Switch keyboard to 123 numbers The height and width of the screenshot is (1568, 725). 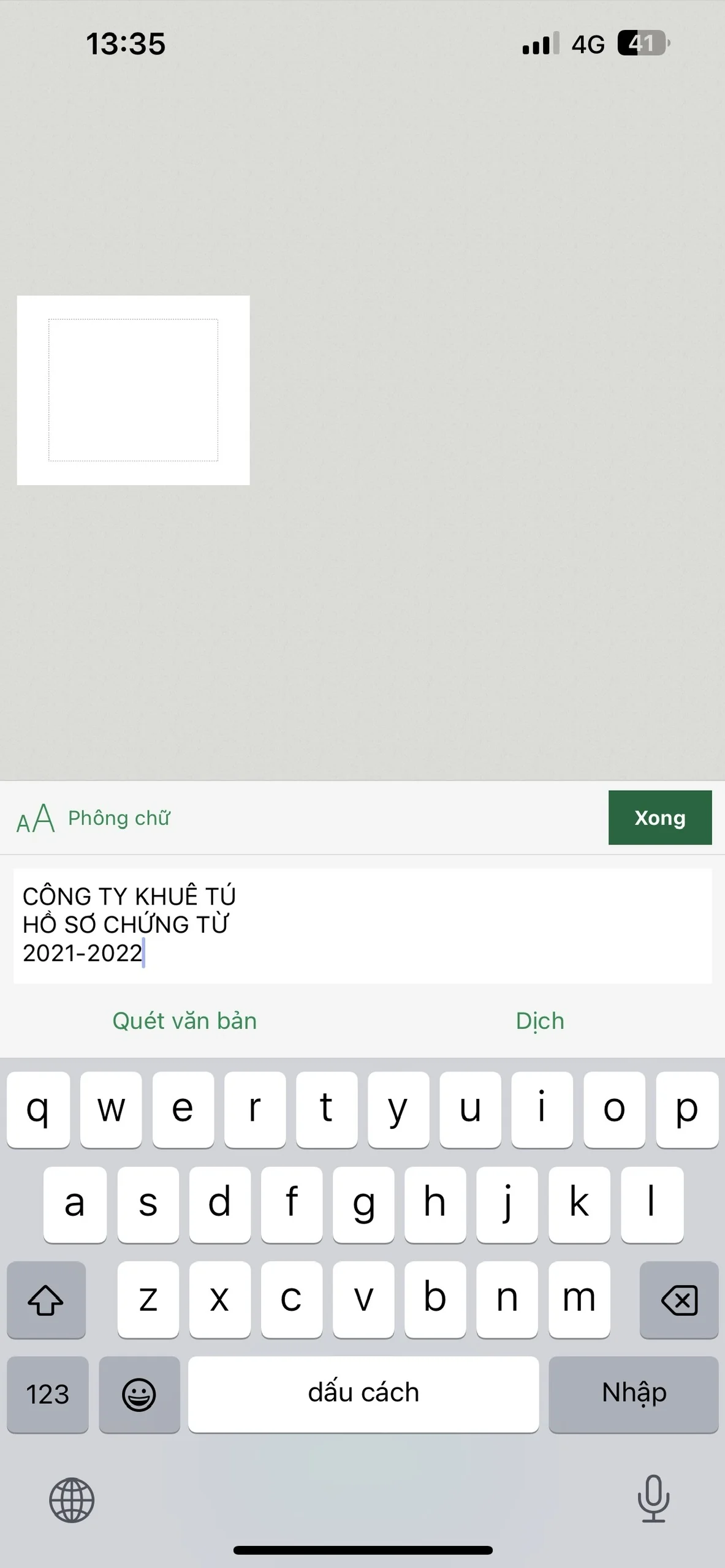(x=47, y=1394)
